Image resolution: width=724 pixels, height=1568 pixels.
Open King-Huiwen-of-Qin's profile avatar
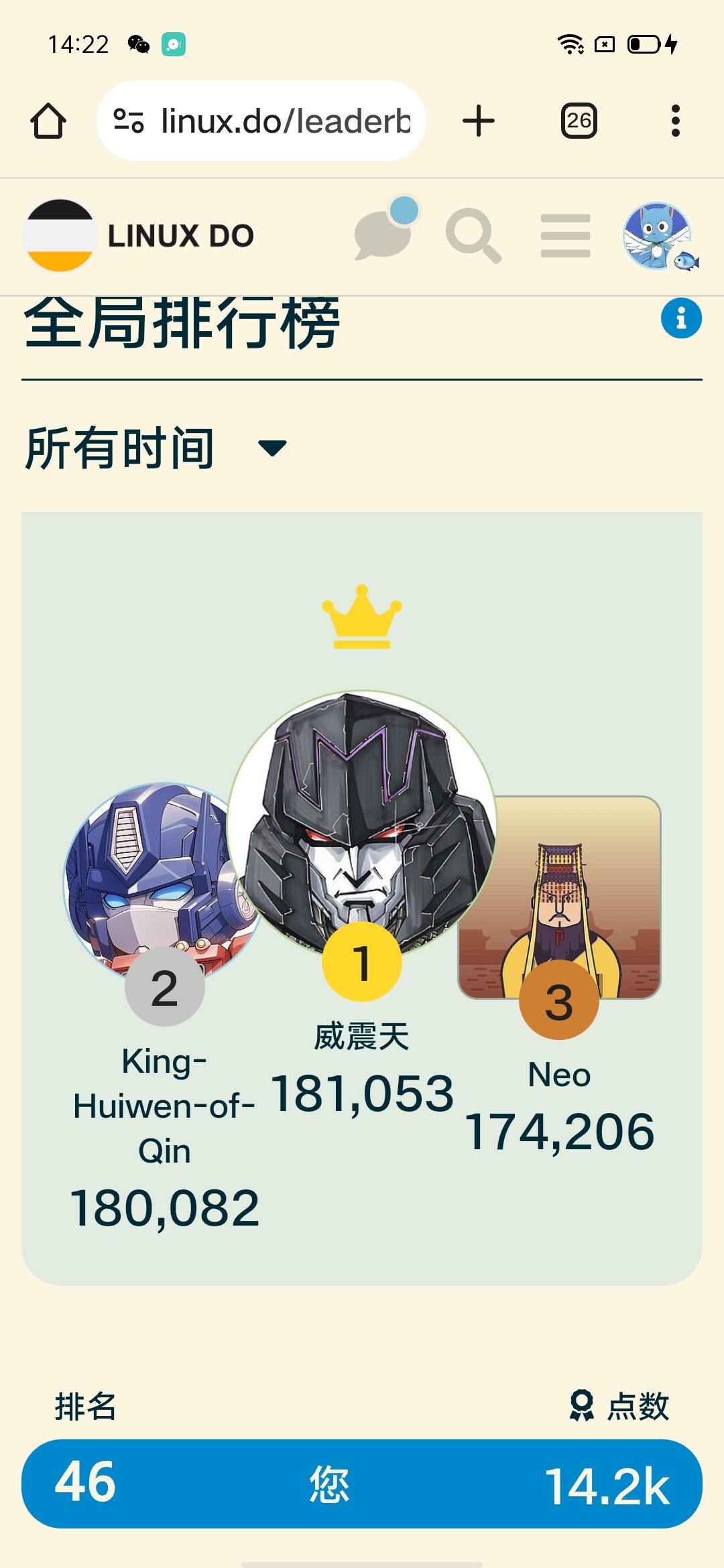click(x=164, y=882)
